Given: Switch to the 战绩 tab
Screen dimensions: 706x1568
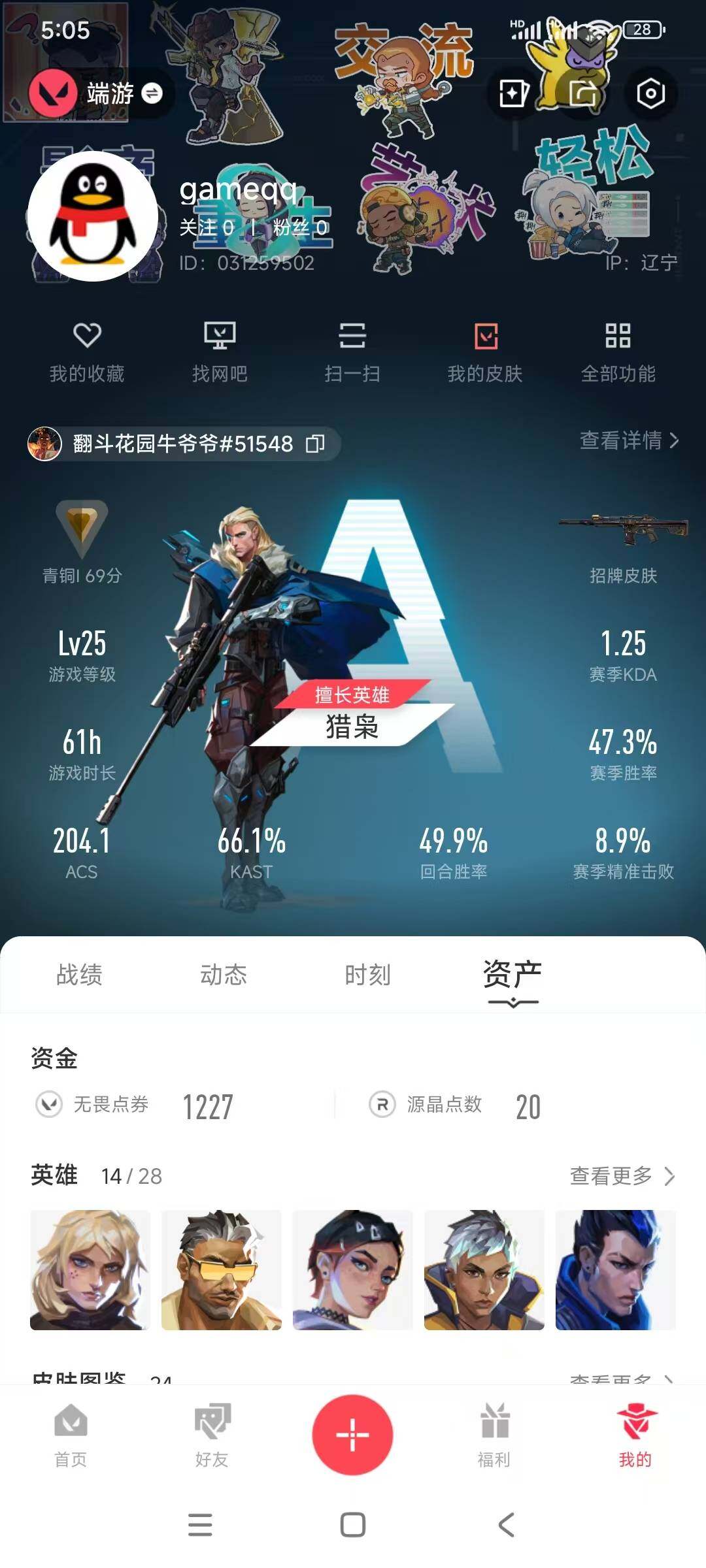Looking at the screenshot, I should click(x=79, y=974).
